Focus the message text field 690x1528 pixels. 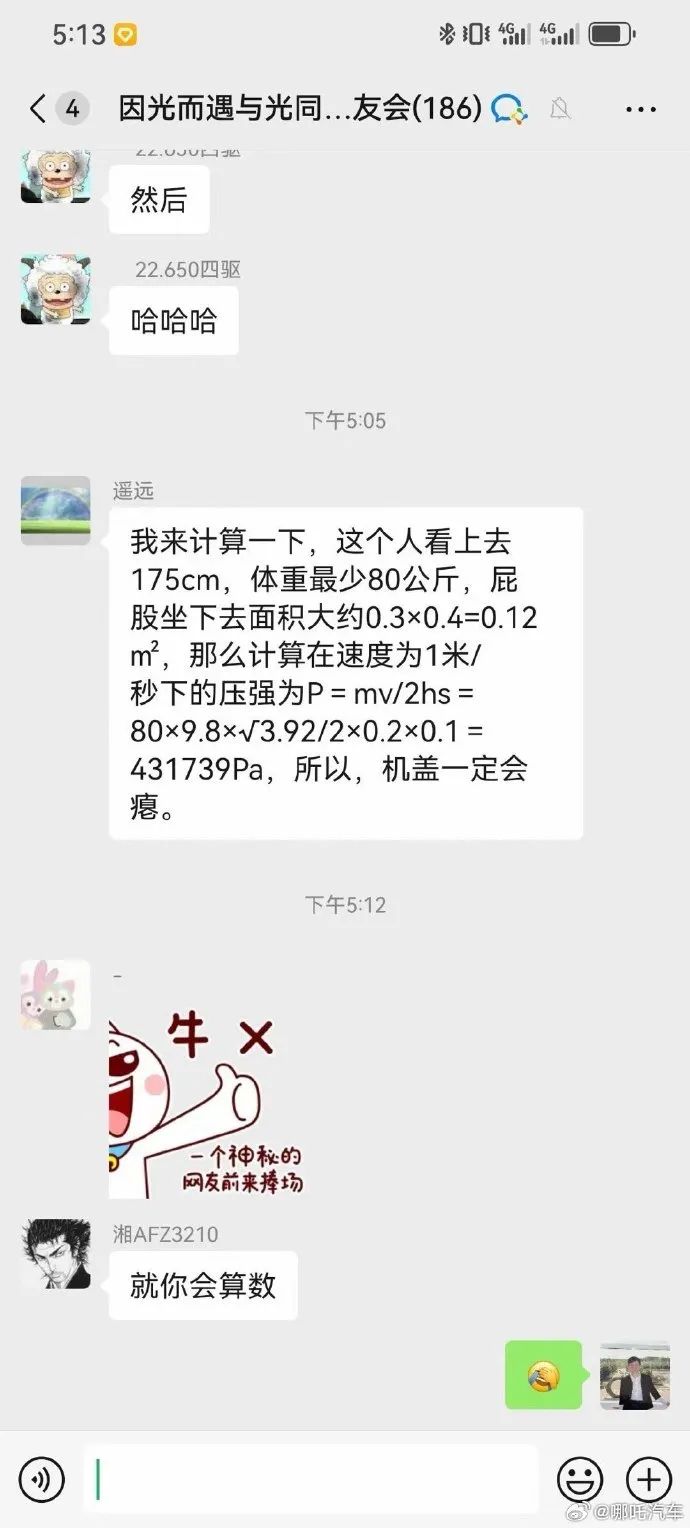click(x=310, y=1479)
